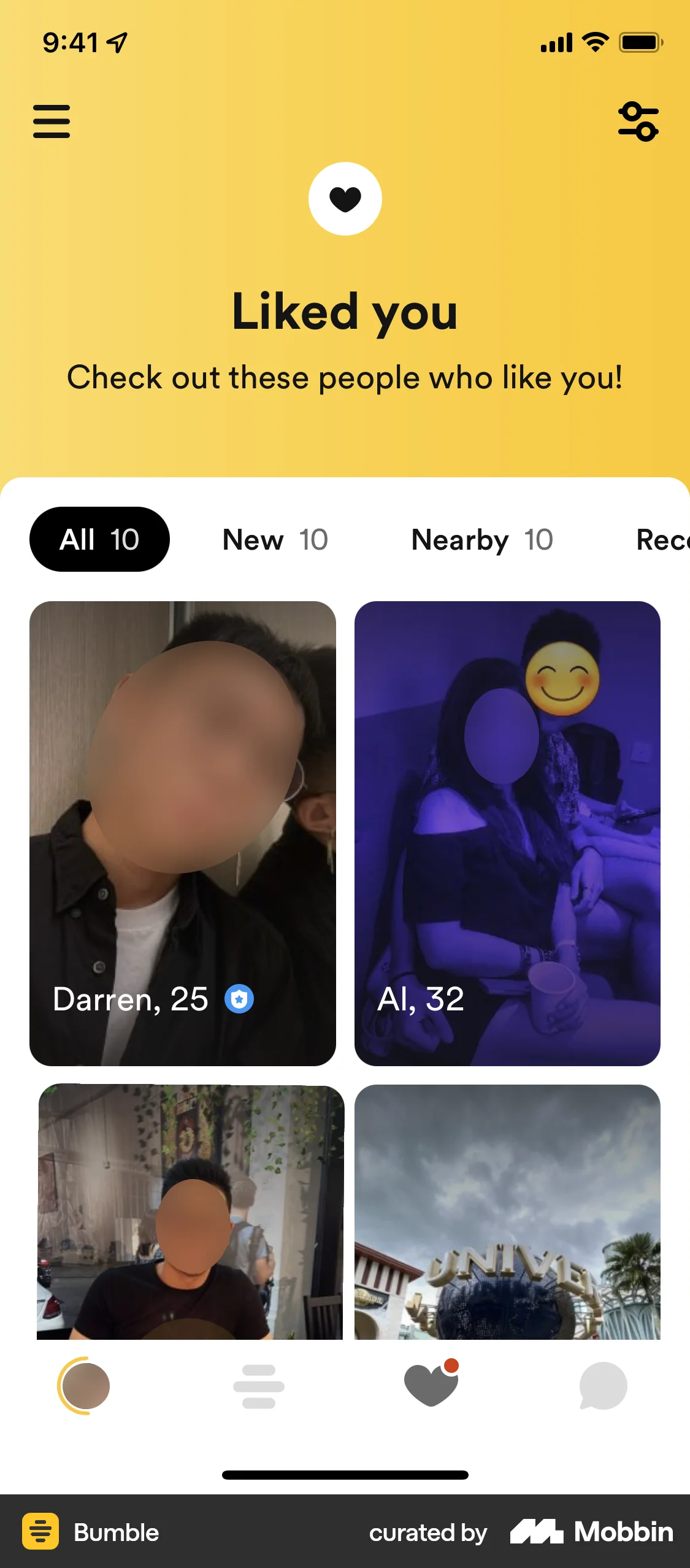Select the discover feed icon in bottom bar

click(x=259, y=1387)
